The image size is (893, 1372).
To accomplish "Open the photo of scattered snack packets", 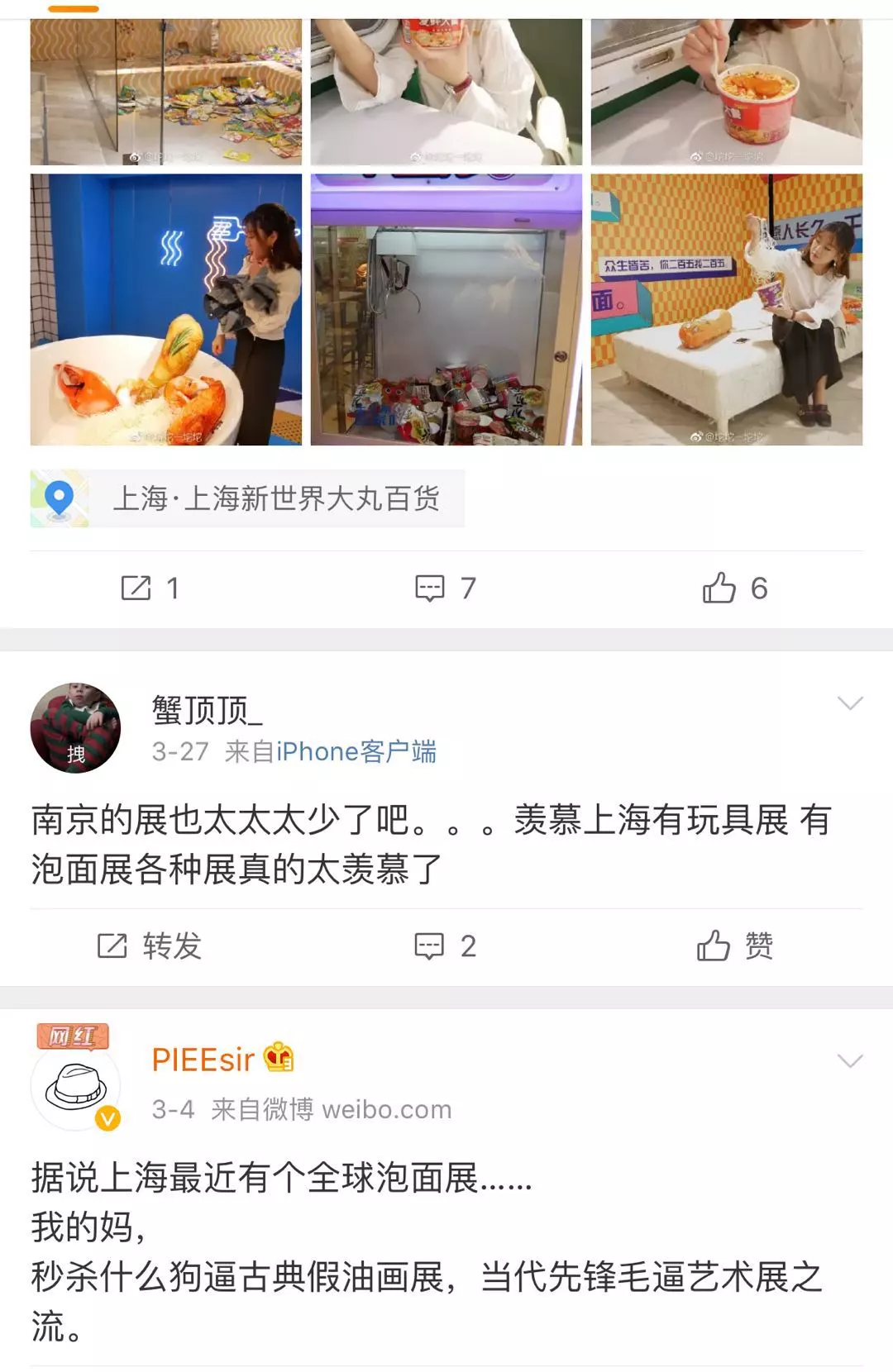I will click(x=165, y=93).
